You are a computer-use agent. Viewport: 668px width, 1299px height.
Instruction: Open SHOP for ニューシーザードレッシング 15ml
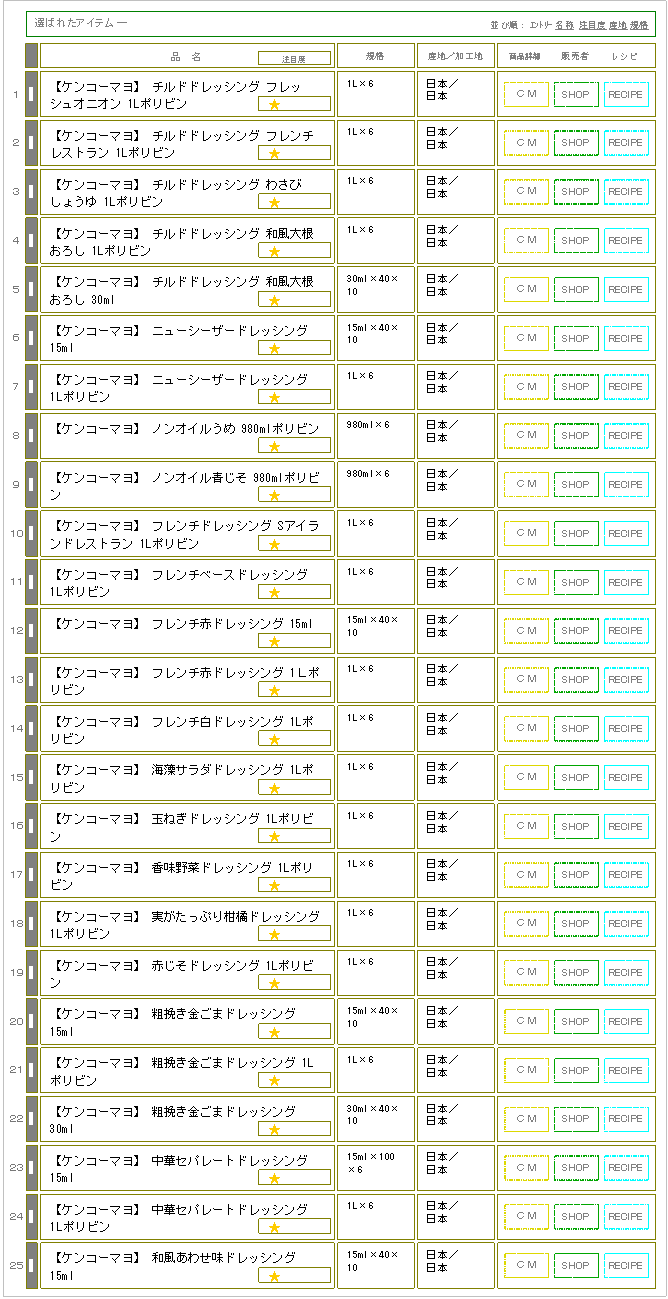(x=575, y=339)
